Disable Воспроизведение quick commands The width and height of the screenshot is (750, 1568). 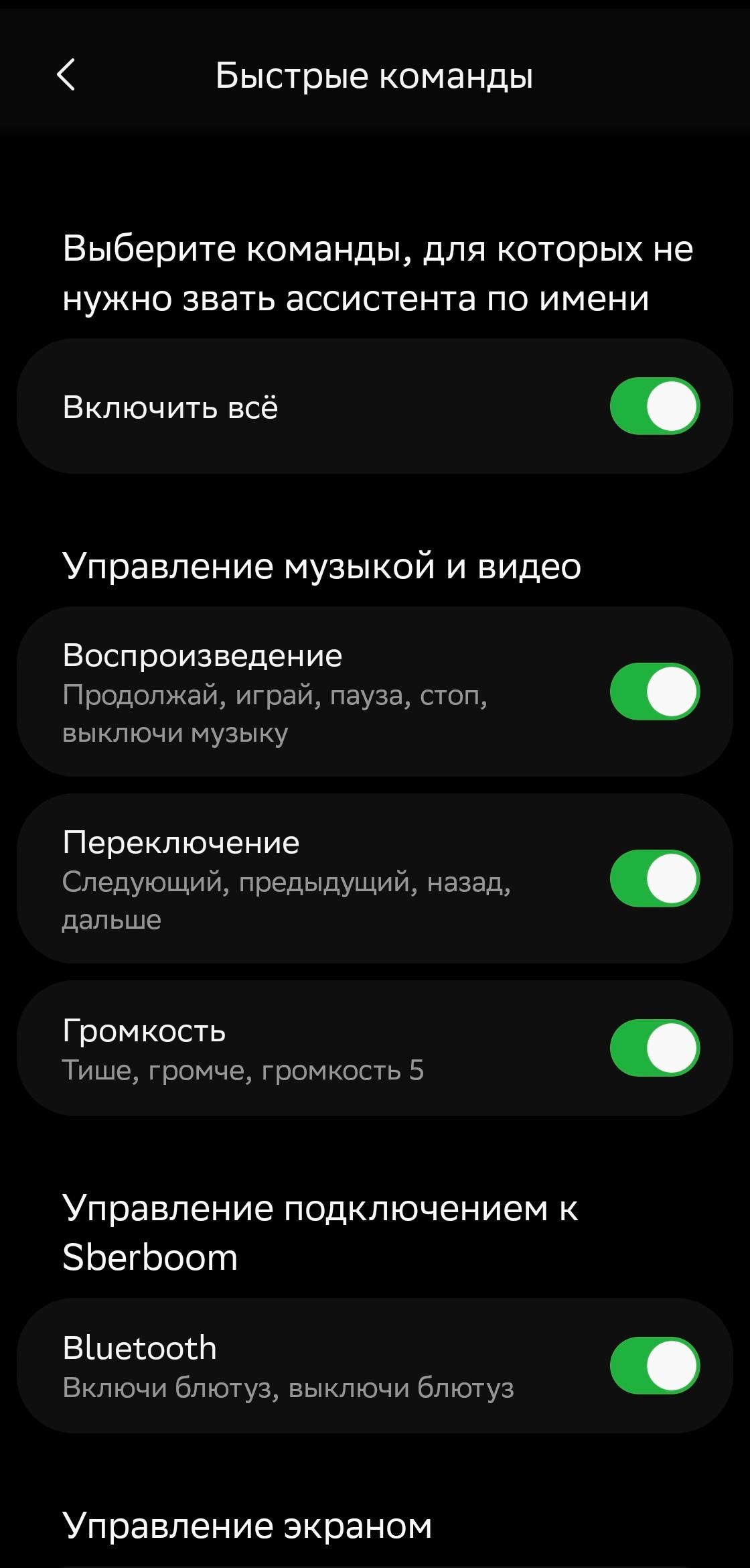pyautogui.click(x=655, y=692)
